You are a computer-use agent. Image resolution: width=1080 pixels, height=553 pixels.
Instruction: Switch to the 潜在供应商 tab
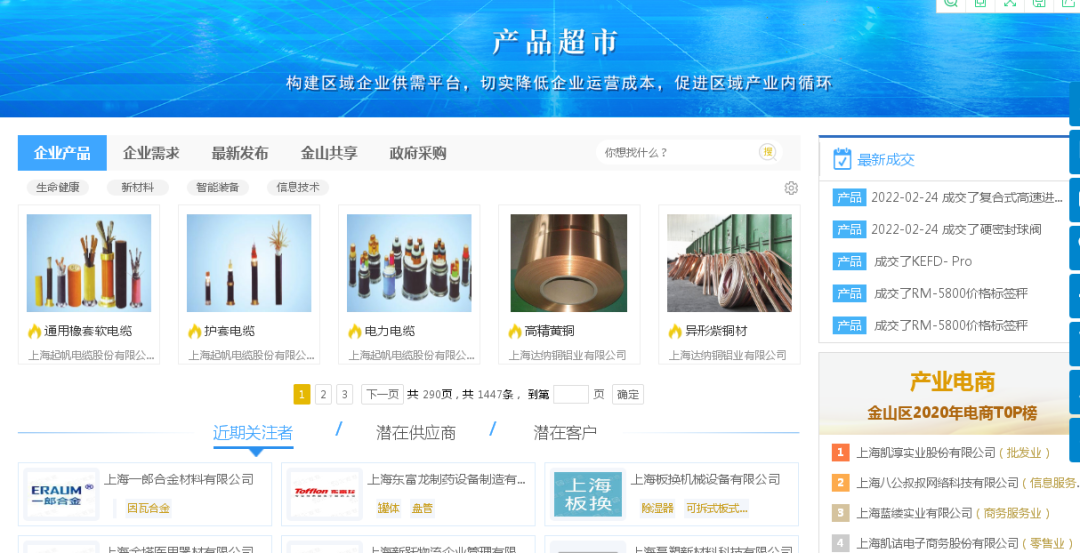pos(416,432)
